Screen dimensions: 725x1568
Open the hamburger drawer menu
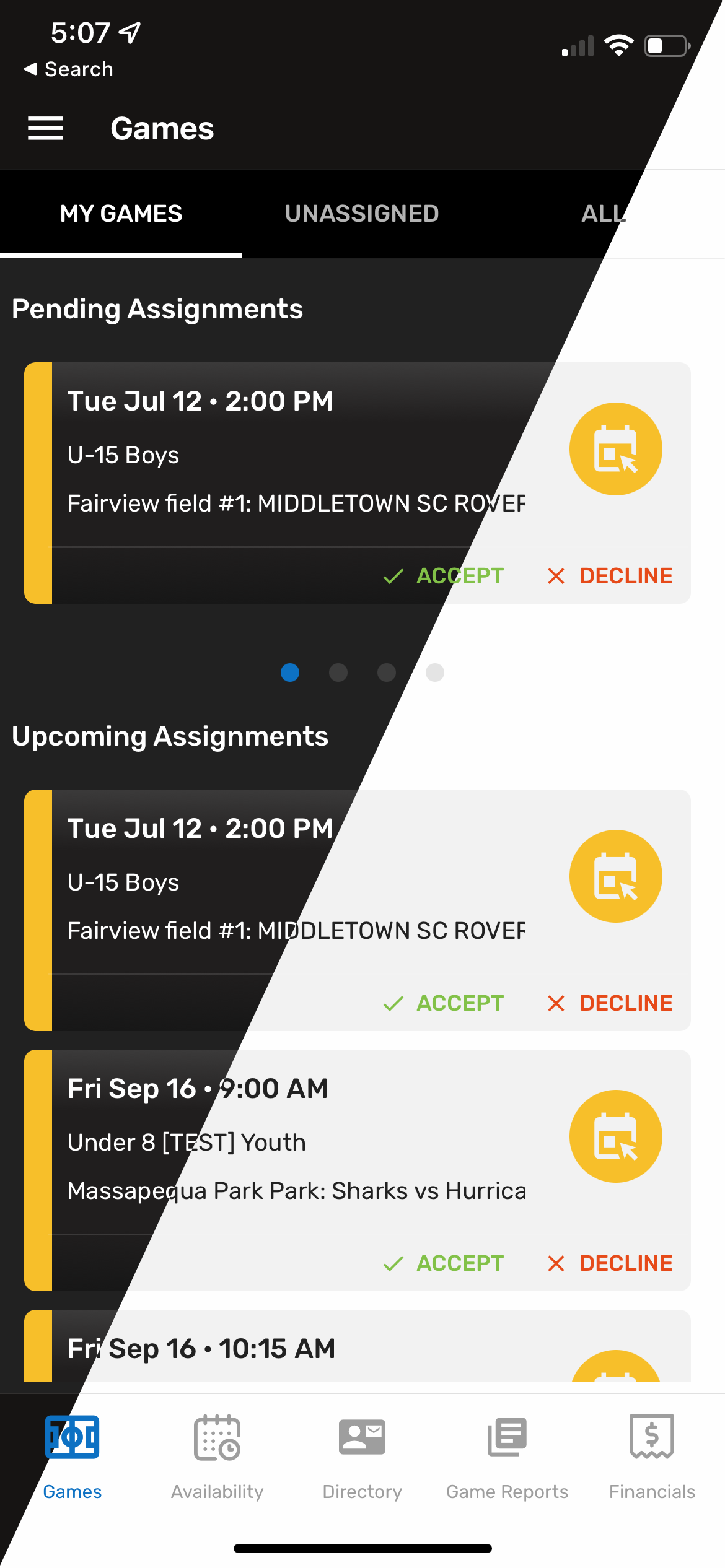coord(46,128)
